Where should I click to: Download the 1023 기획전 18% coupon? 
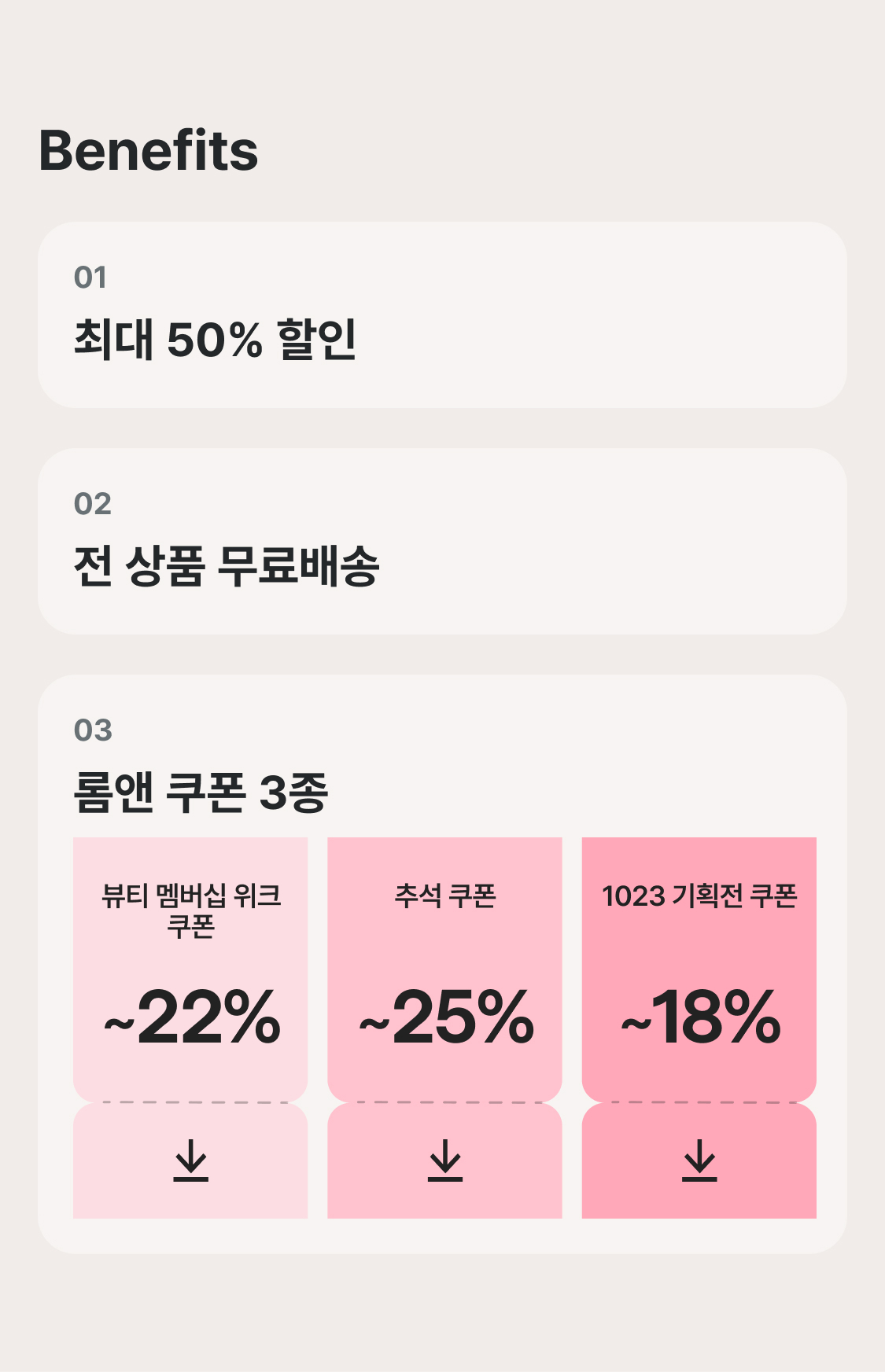(699, 1160)
